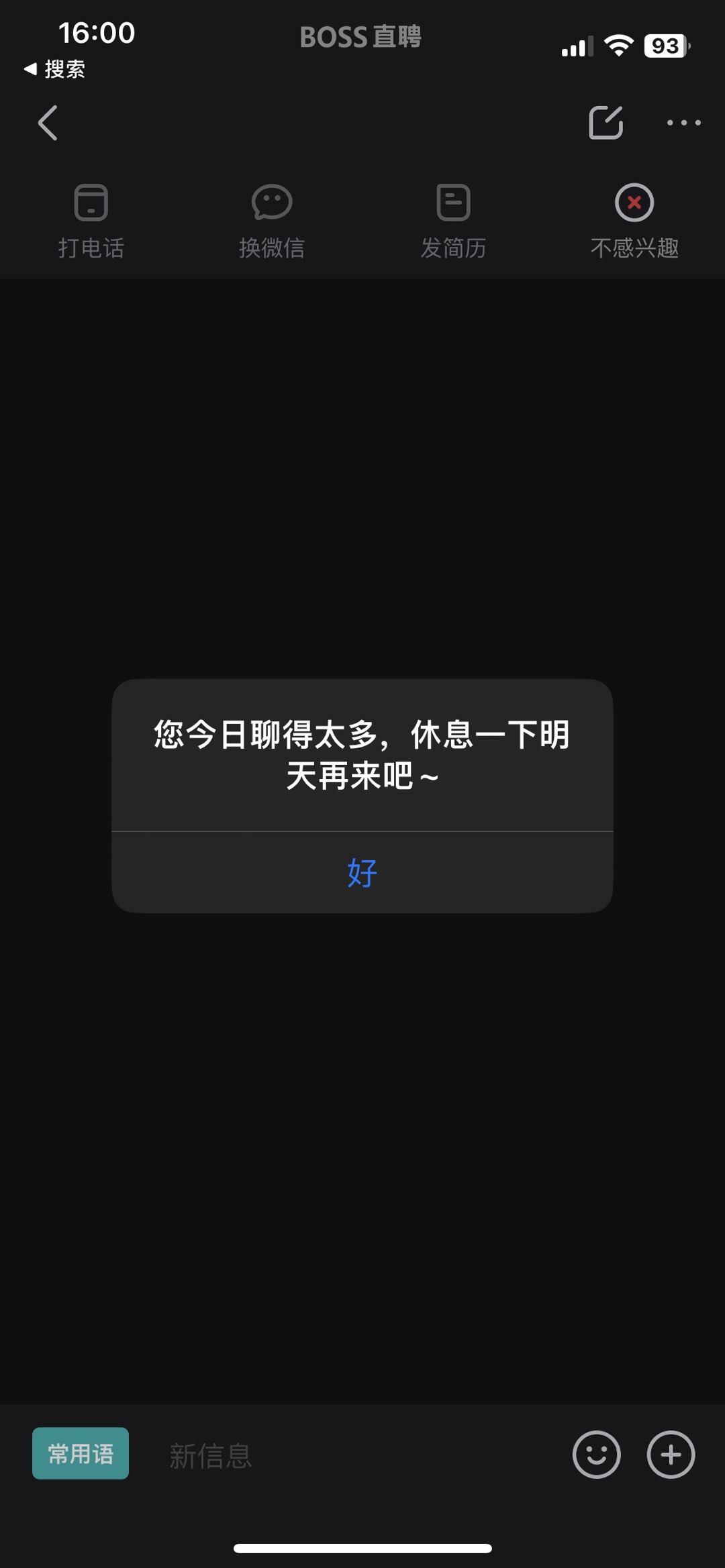This screenshot has height=1568, width=725.
Task: Choose 发简历 to send resume
Action: (453, 221)
